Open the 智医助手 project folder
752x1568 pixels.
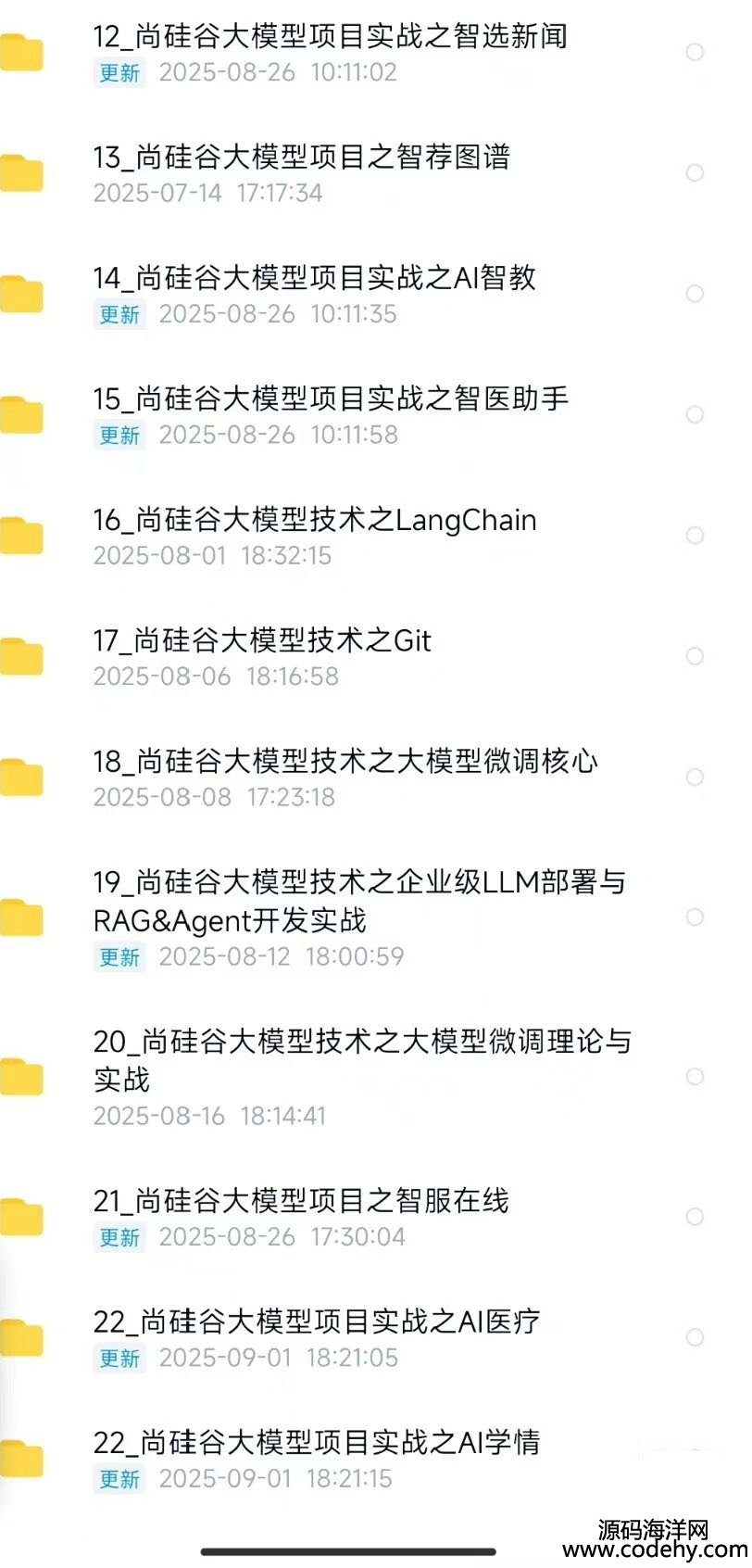330,399
